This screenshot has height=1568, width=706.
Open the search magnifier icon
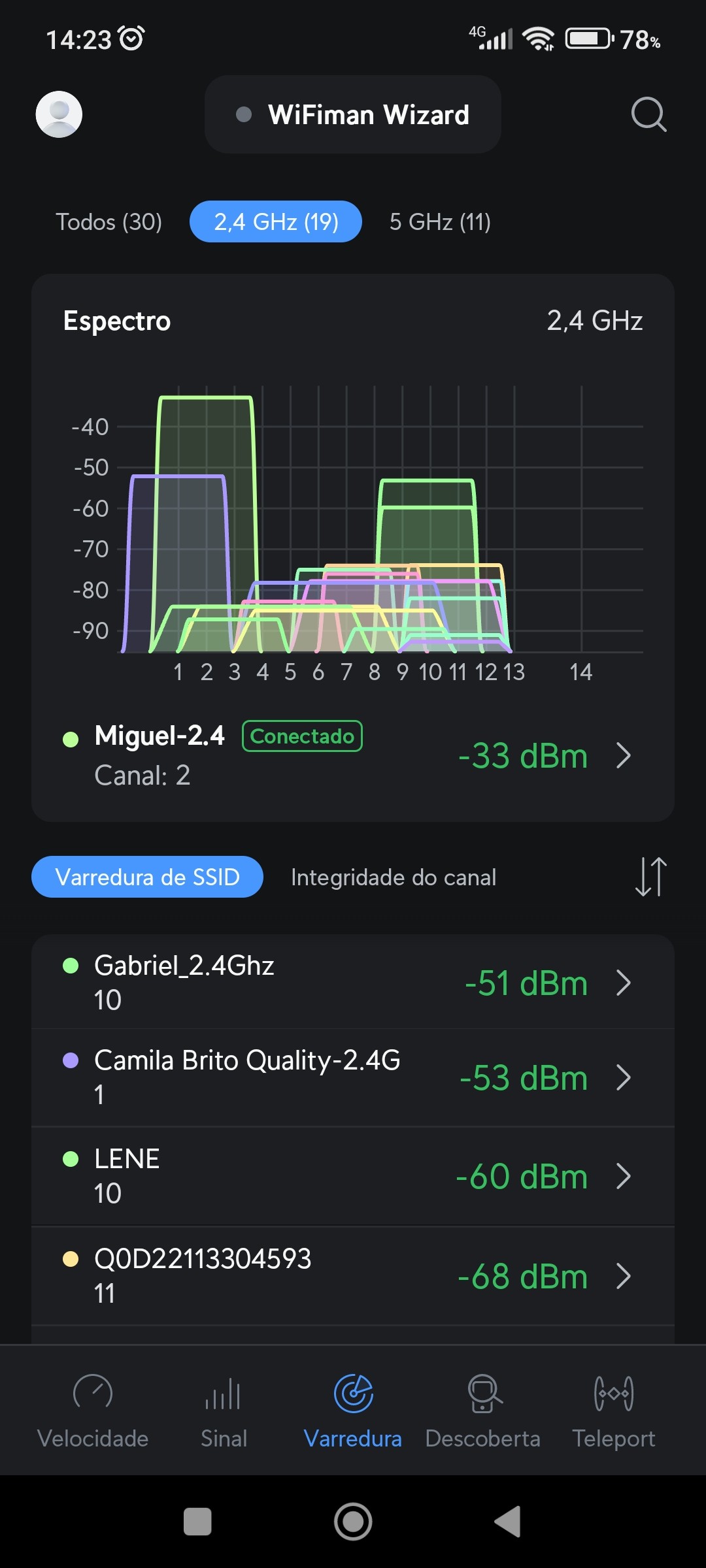pos(648,114)
